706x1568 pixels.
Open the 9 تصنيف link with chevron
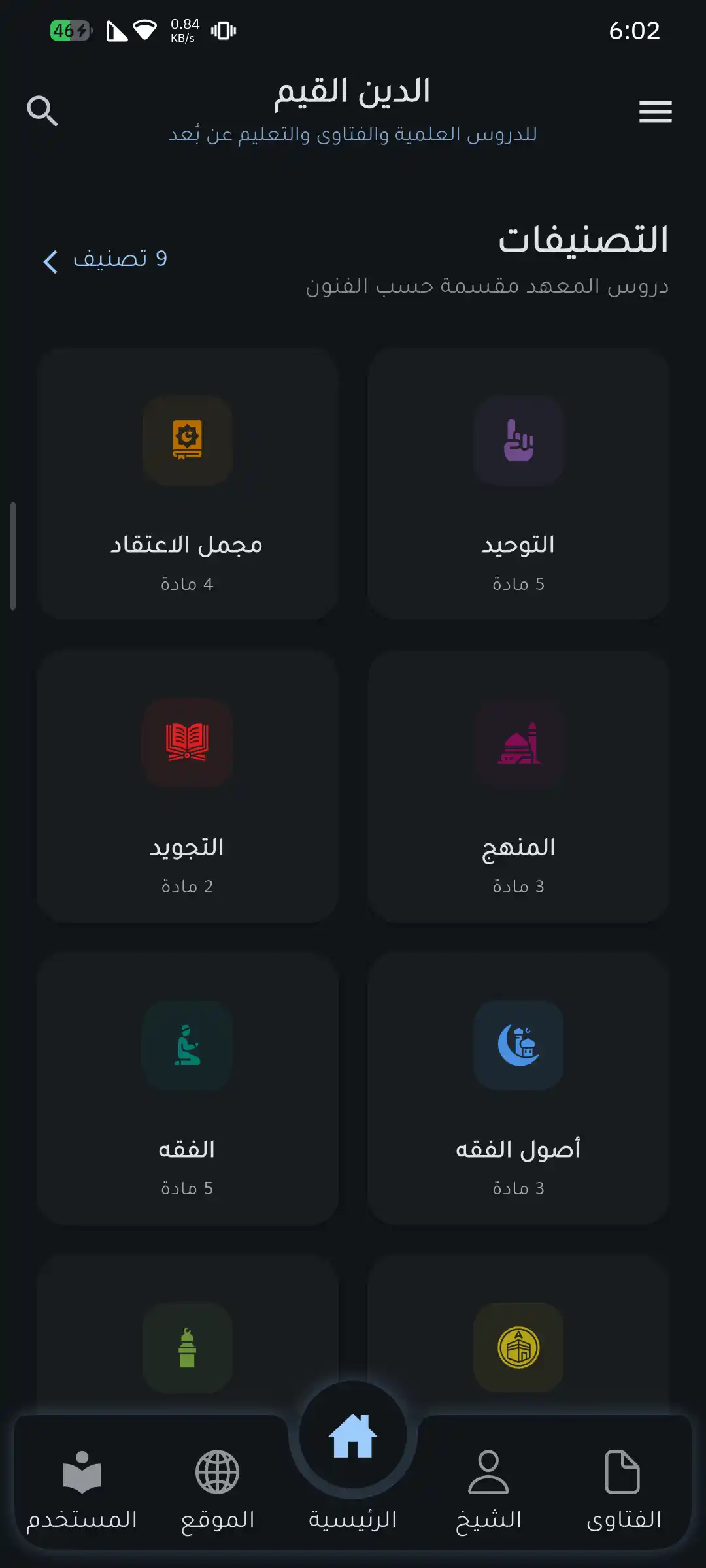pos(106,260)
